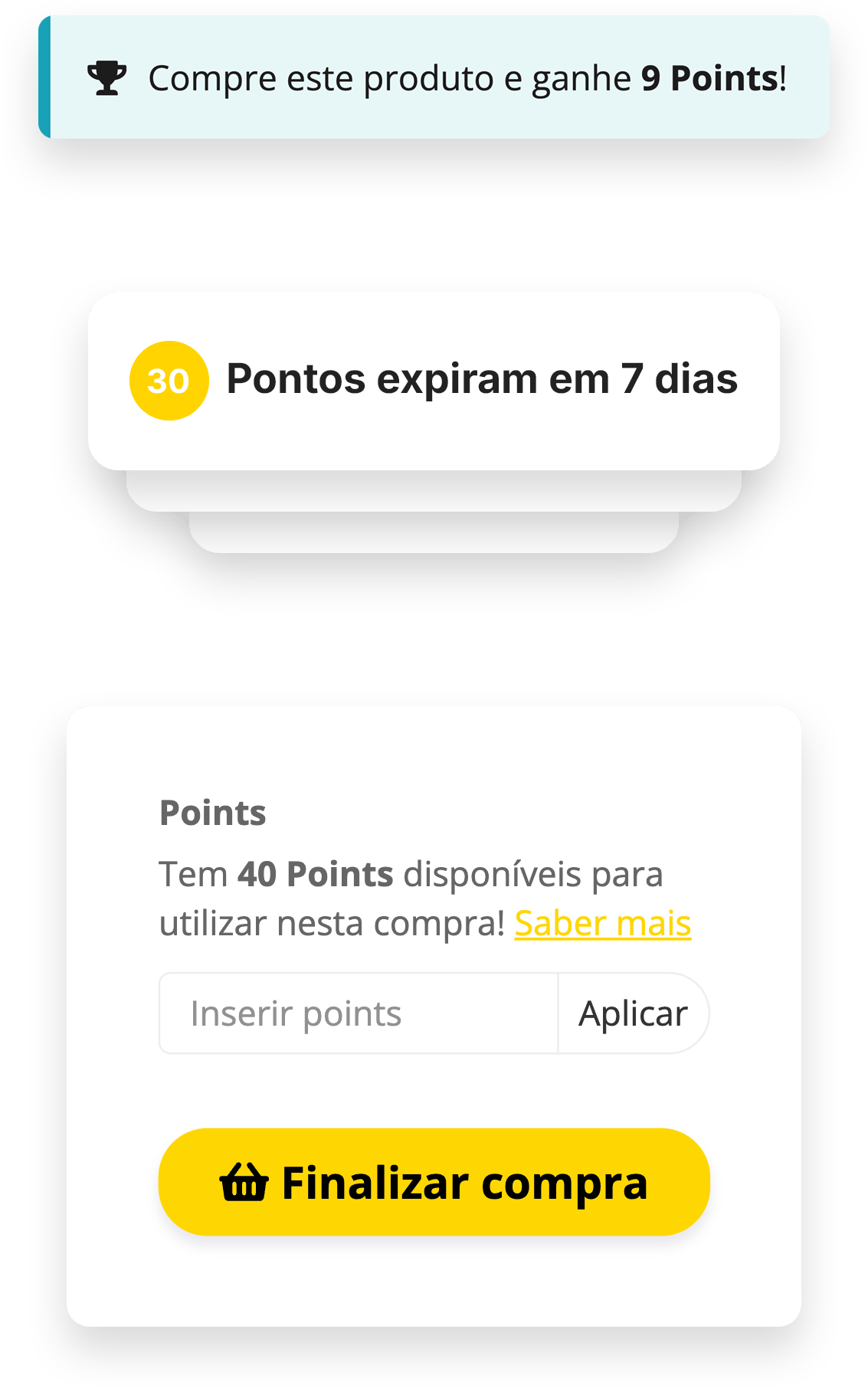
Task: Click the stacked notification card beneath the top card
Action: point(434,490)
